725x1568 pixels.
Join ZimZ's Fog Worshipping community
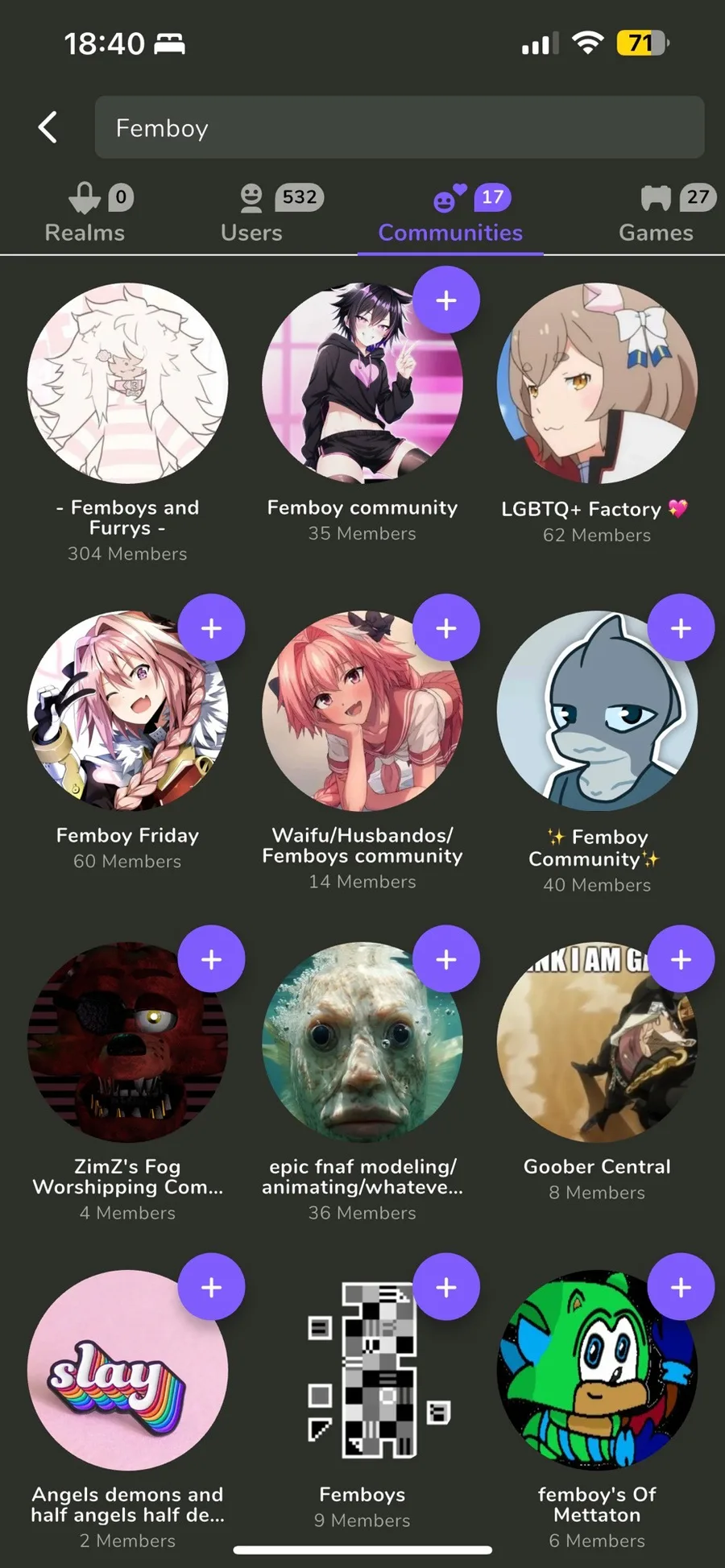tap(212, 959)
